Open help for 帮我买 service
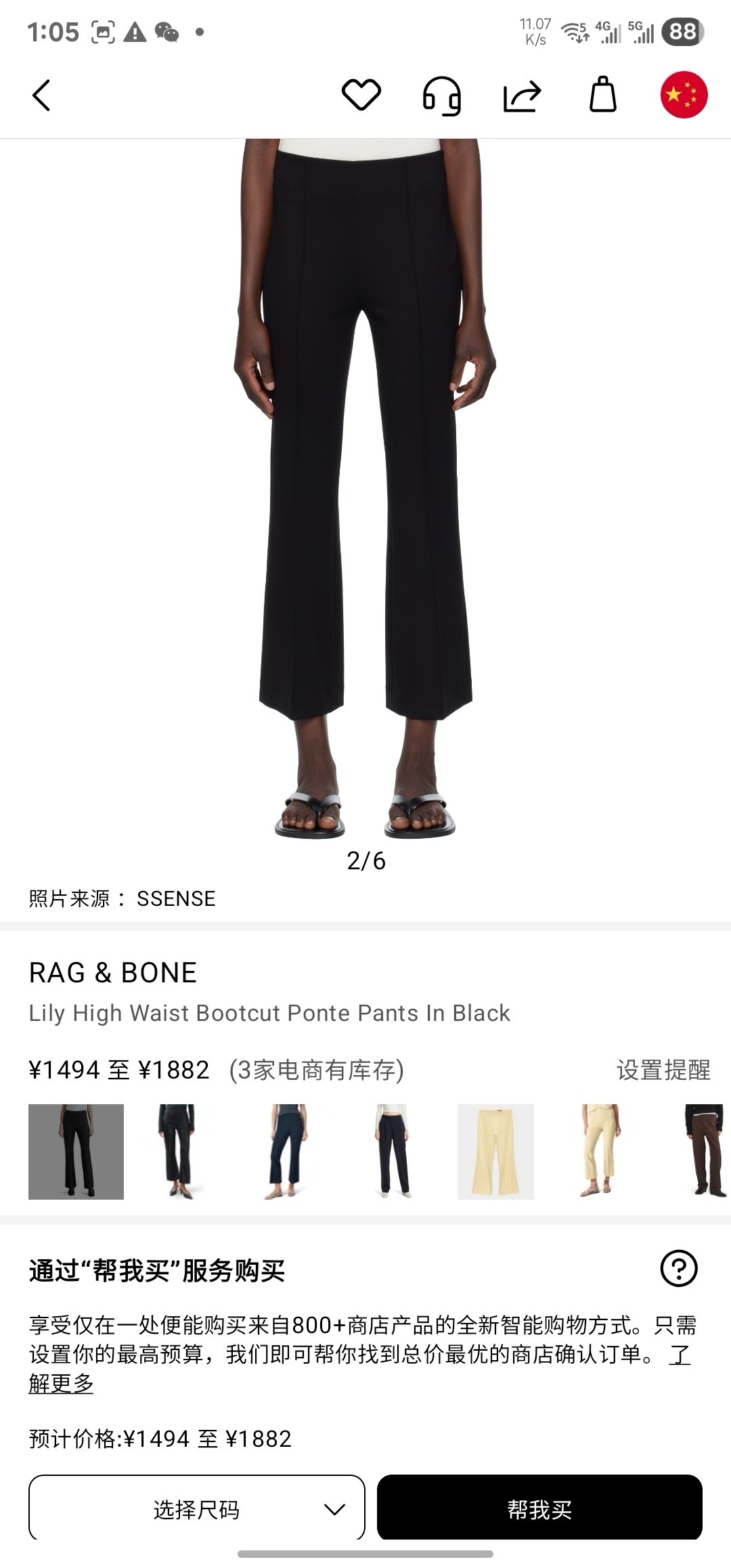731x1568 pixels. pyautogui.click(x=678, y=1269)
